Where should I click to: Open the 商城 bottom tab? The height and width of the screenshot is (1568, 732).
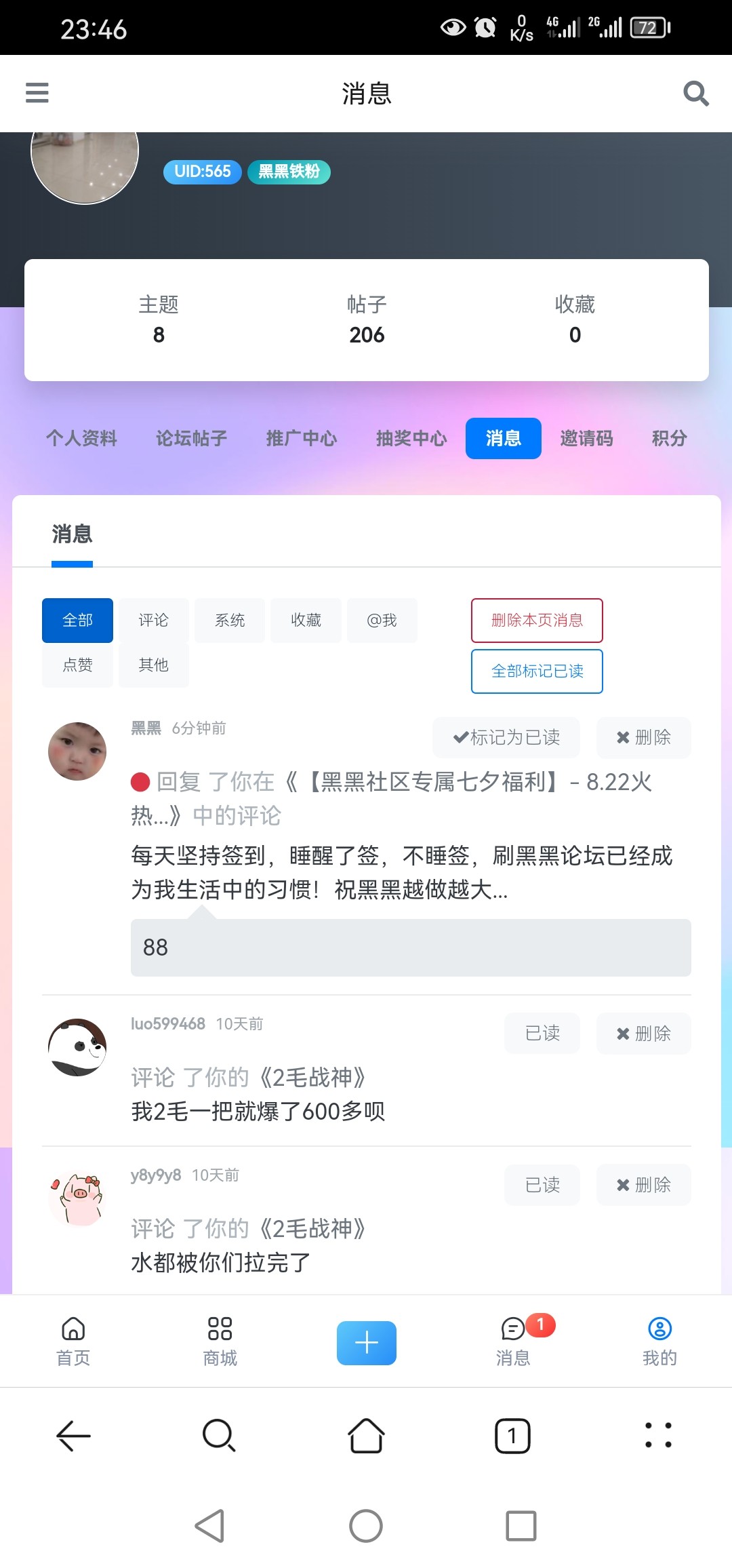220,1341
